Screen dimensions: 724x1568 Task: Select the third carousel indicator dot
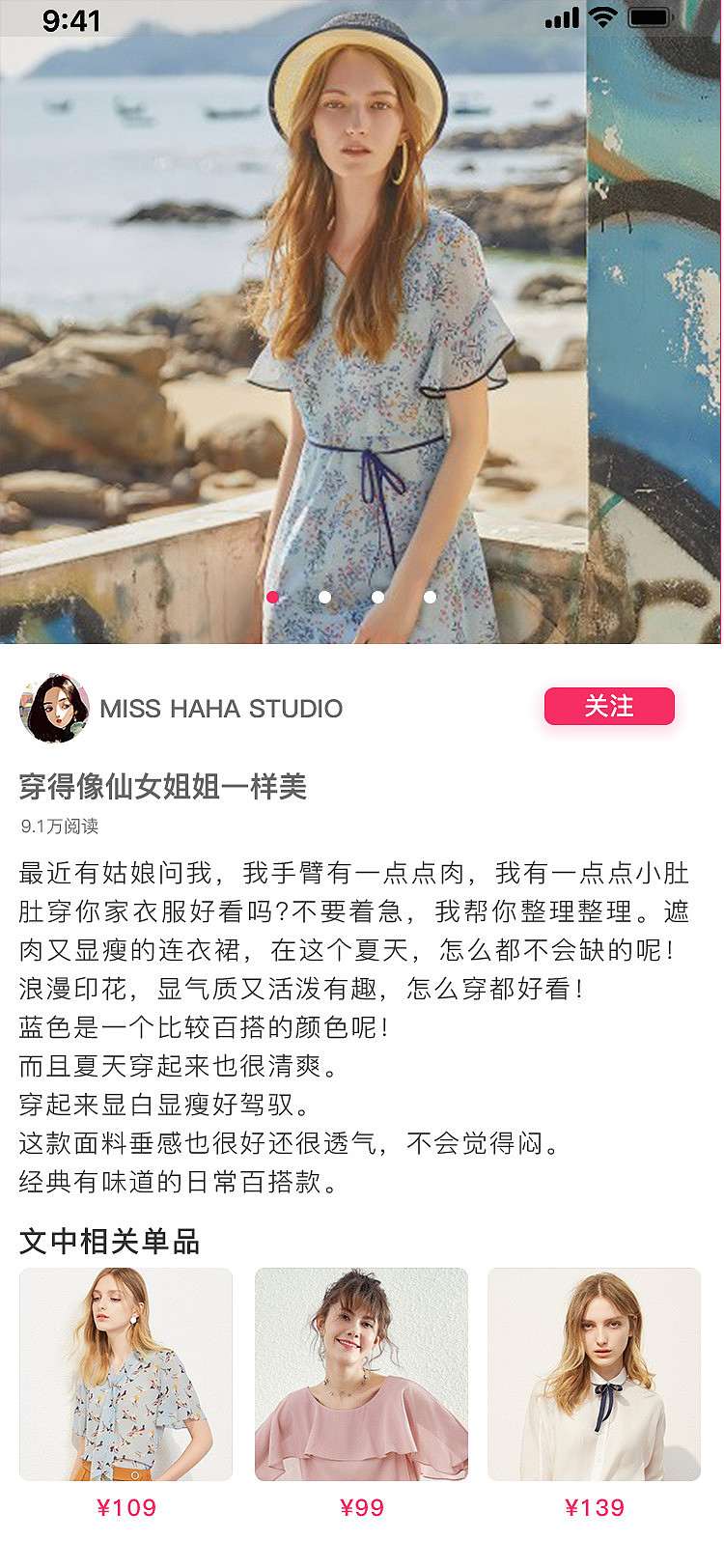pos(377,598)
